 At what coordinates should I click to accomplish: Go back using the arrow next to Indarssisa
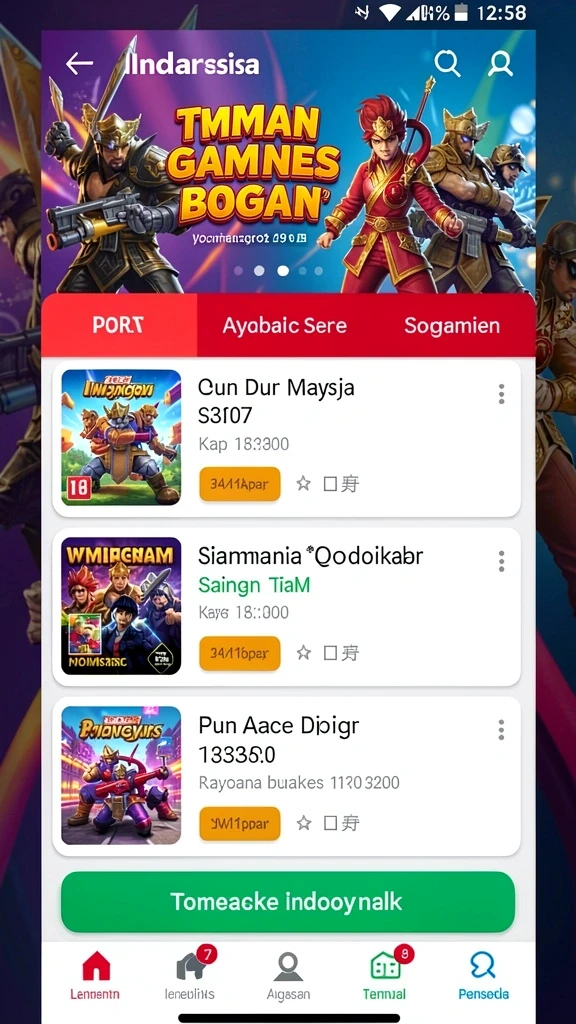[79, 64]
